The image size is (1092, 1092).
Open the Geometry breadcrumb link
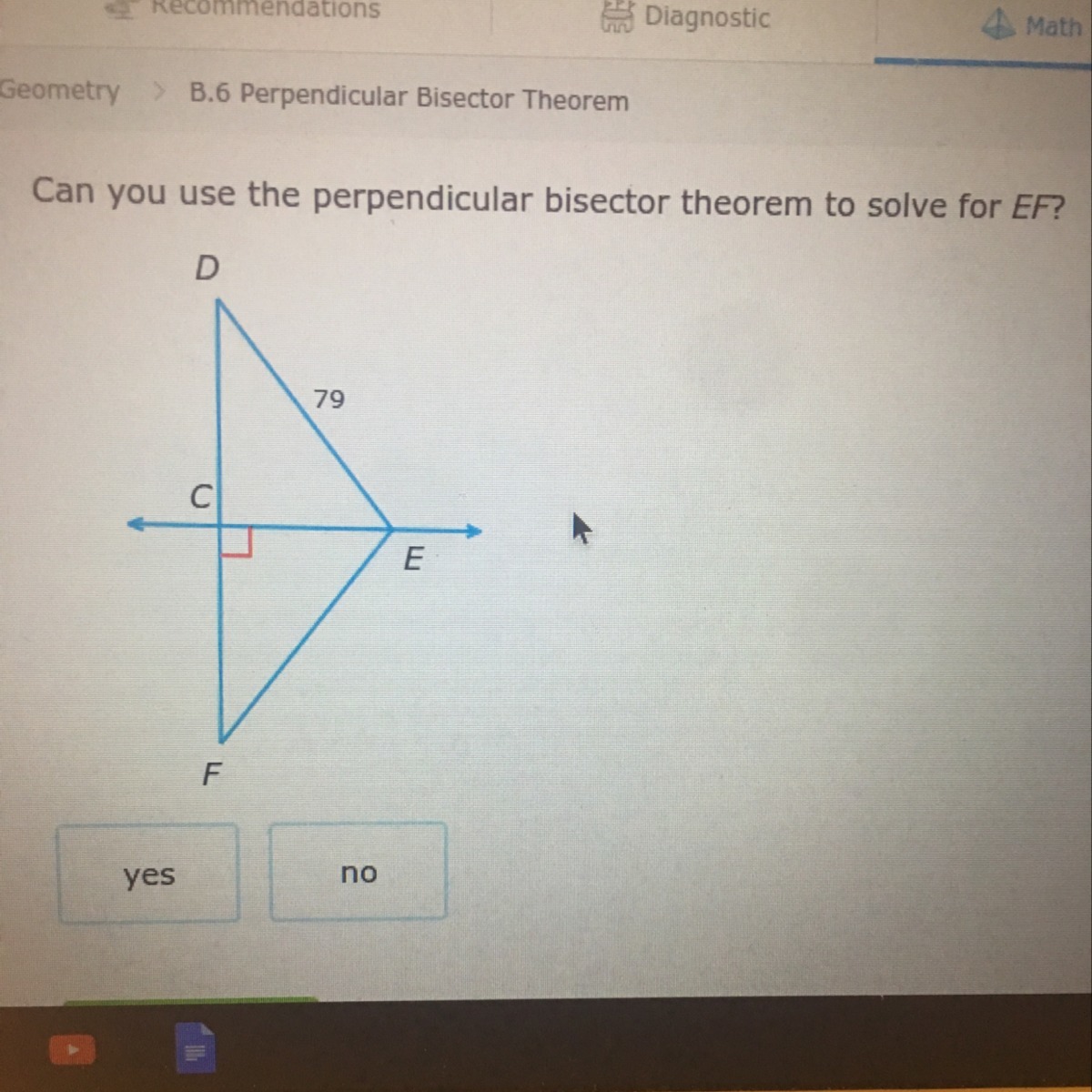[60, 90]
